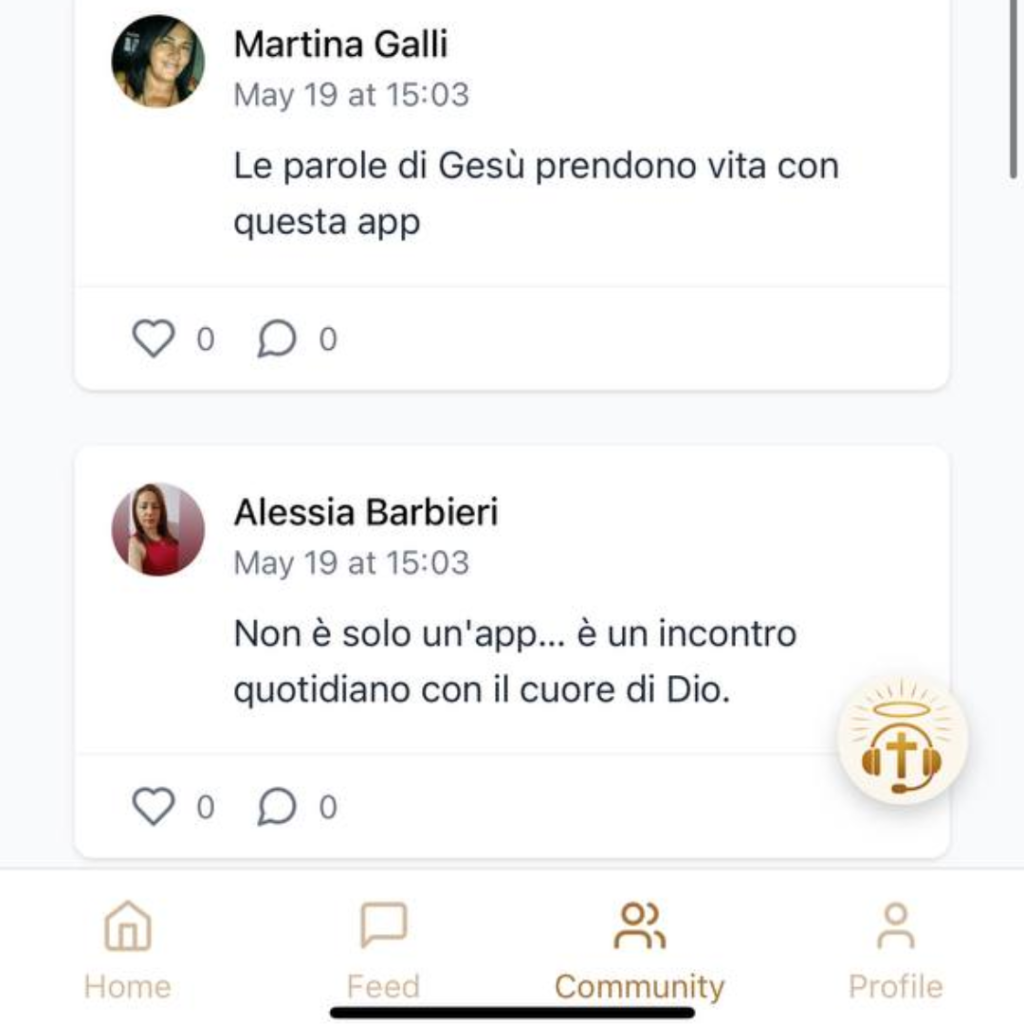Select the Community tab

pos(639,949)
